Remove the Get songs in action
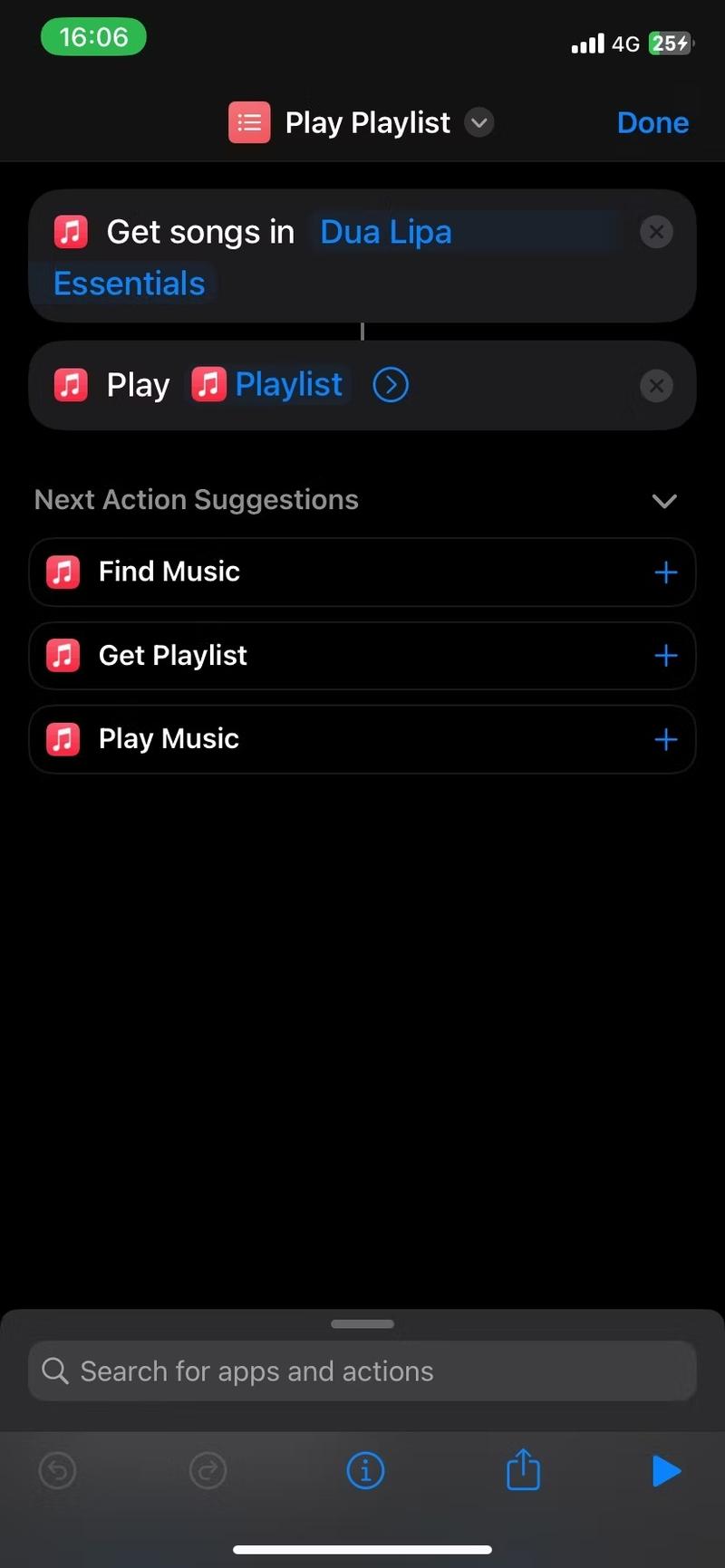 click(656, 233)
